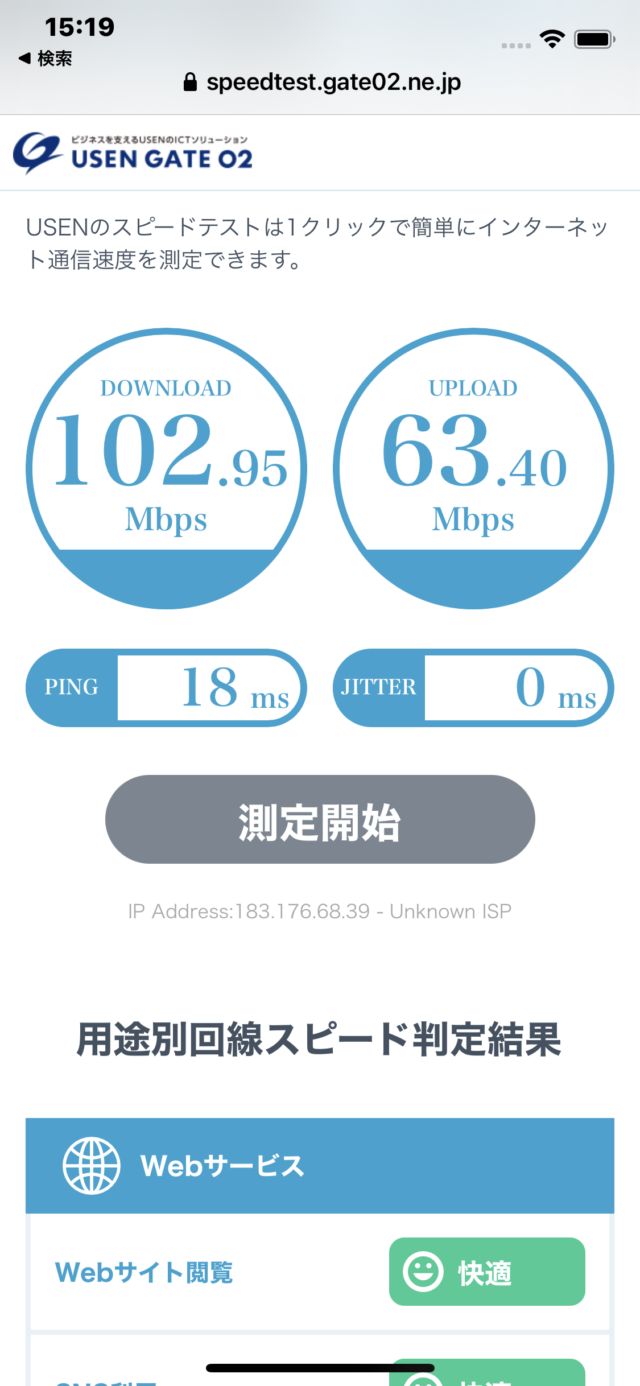This screenshot has width=640, height=1386.
Task: Go back to 検索 app
Action: [x=46, y=59]
